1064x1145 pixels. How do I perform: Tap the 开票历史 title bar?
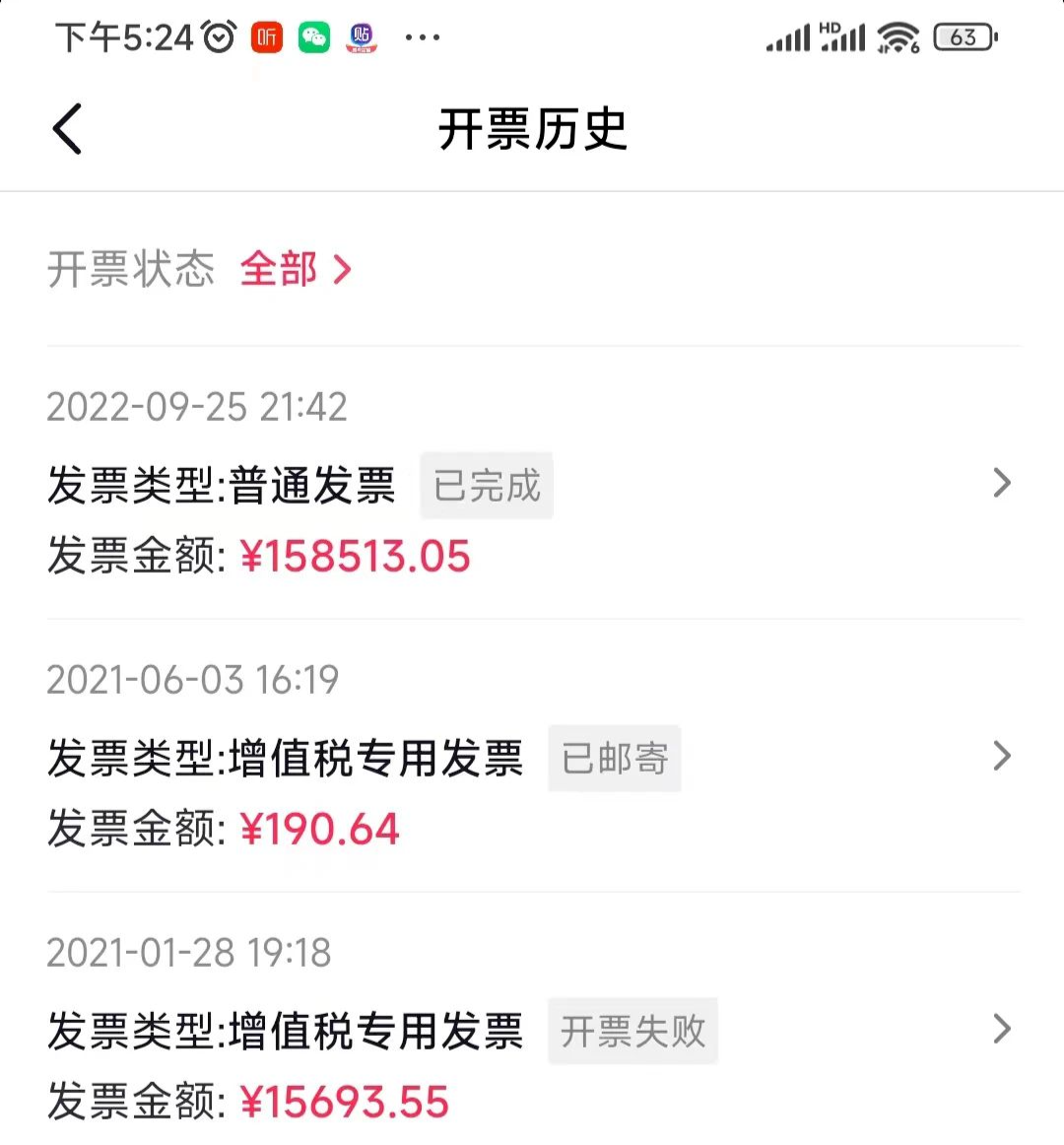pos(532,129)
